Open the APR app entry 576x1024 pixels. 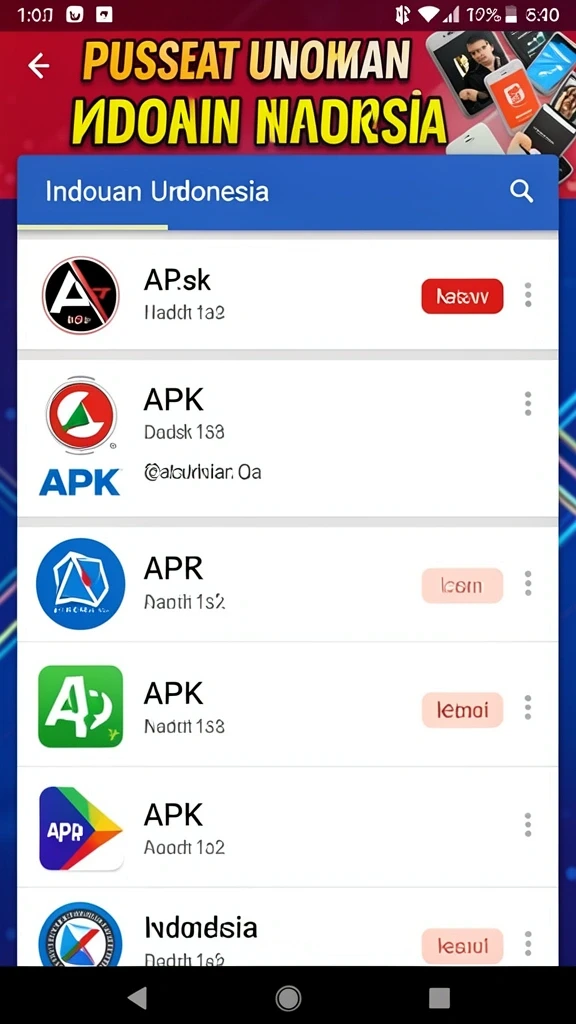click(287, 584)
